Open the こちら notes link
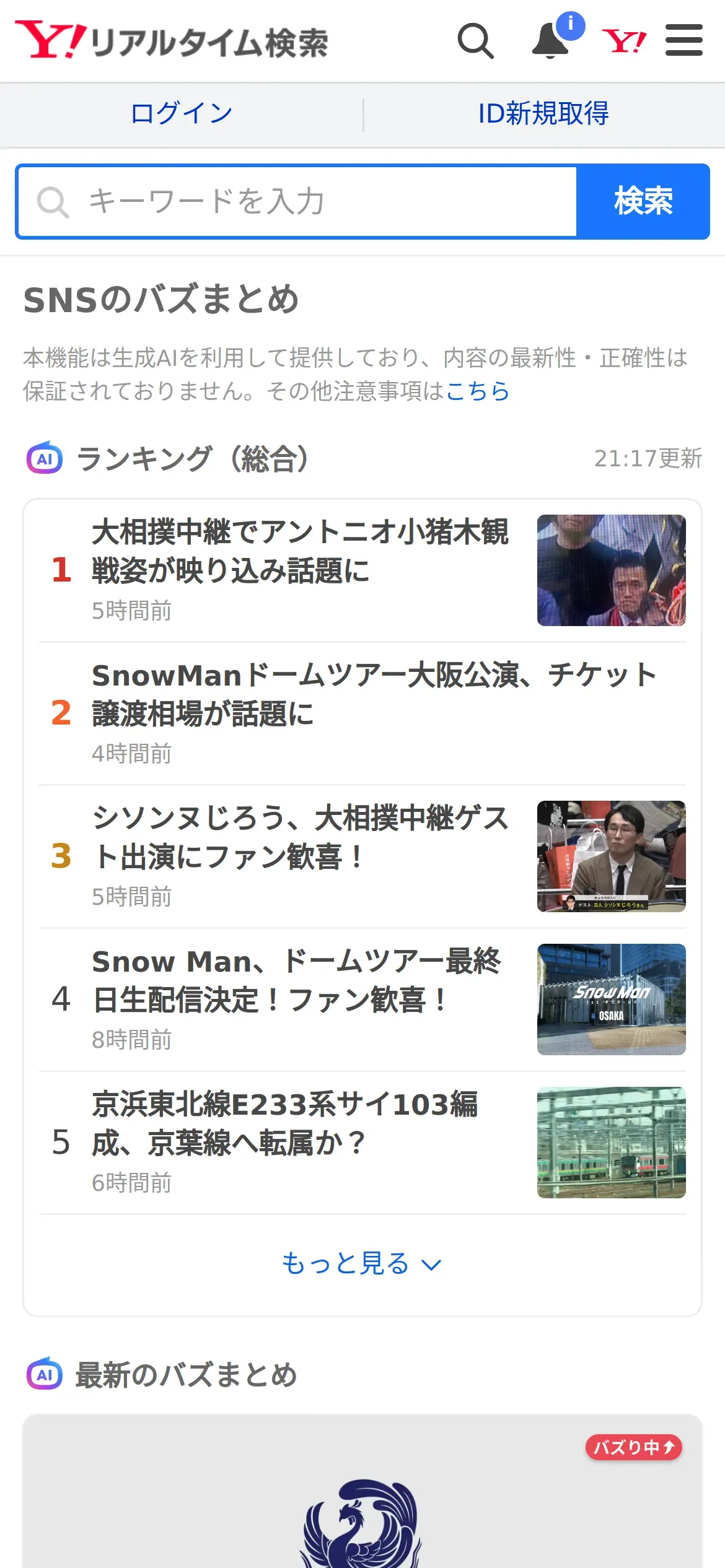This screenshot has height=1568, width=725. [477, 391]
